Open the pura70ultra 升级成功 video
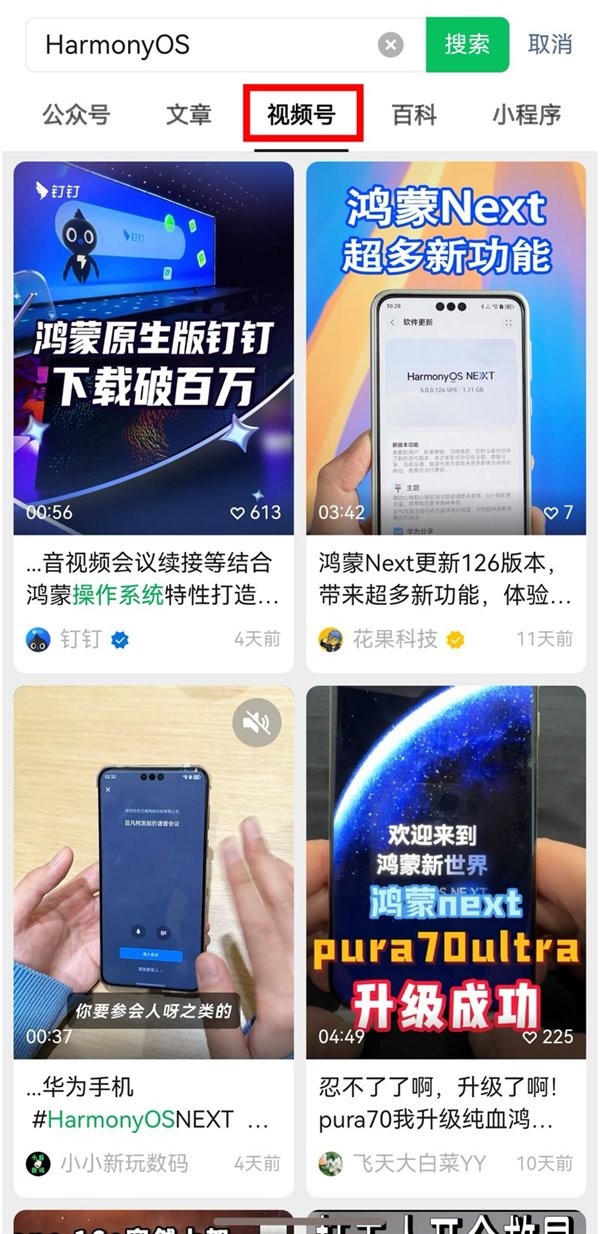 [x=446, y=870]
